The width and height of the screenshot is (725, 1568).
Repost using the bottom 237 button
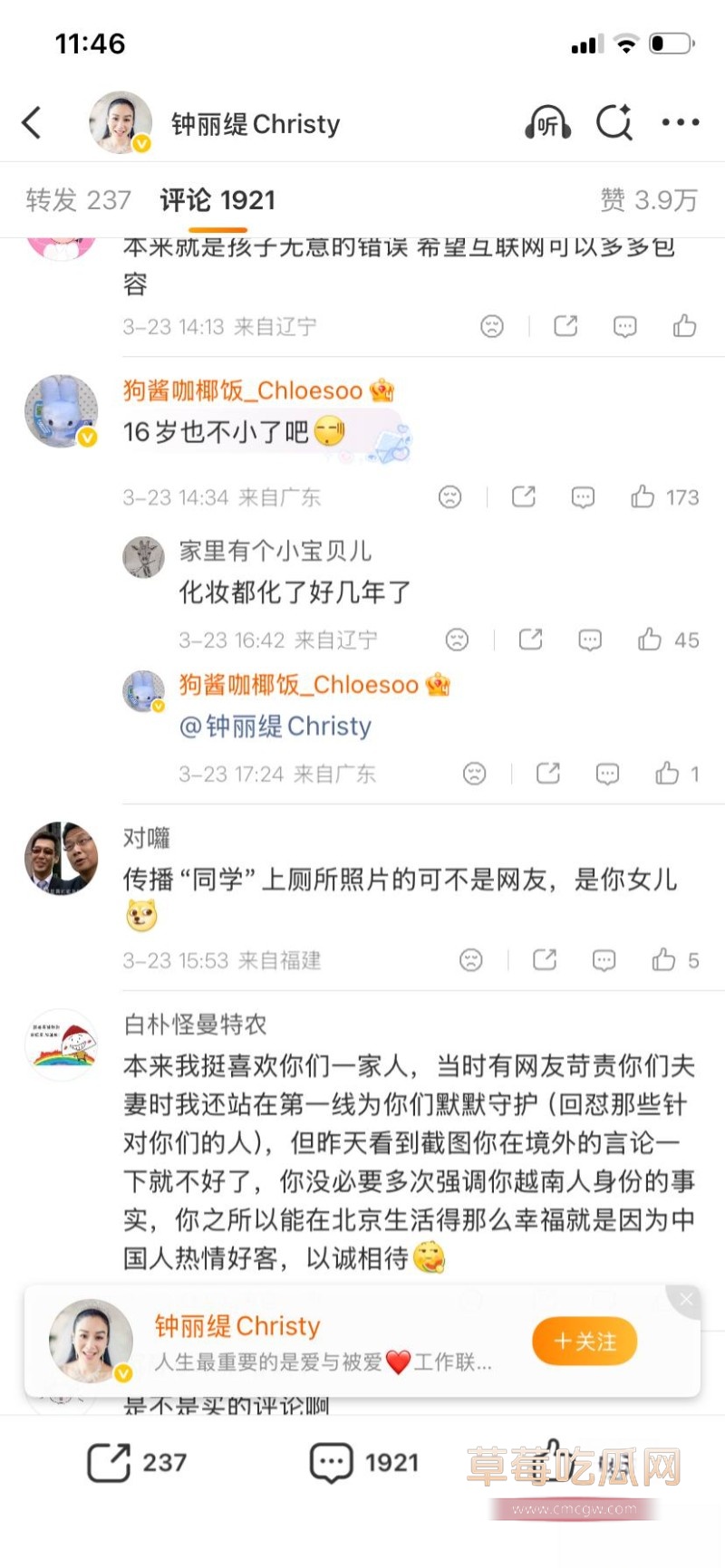coord(137,1462)
